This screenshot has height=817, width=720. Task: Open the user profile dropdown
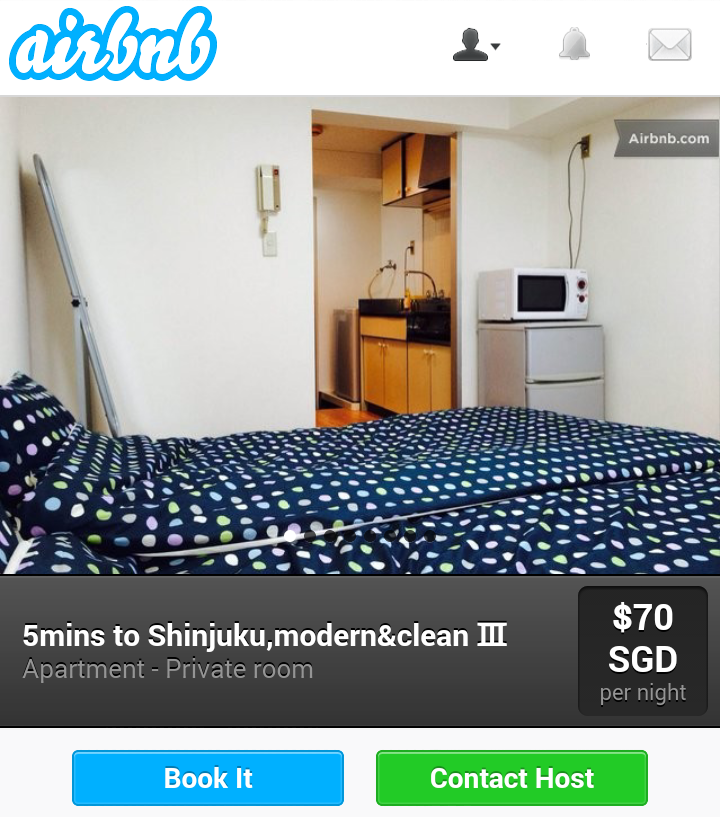point(476,45)
